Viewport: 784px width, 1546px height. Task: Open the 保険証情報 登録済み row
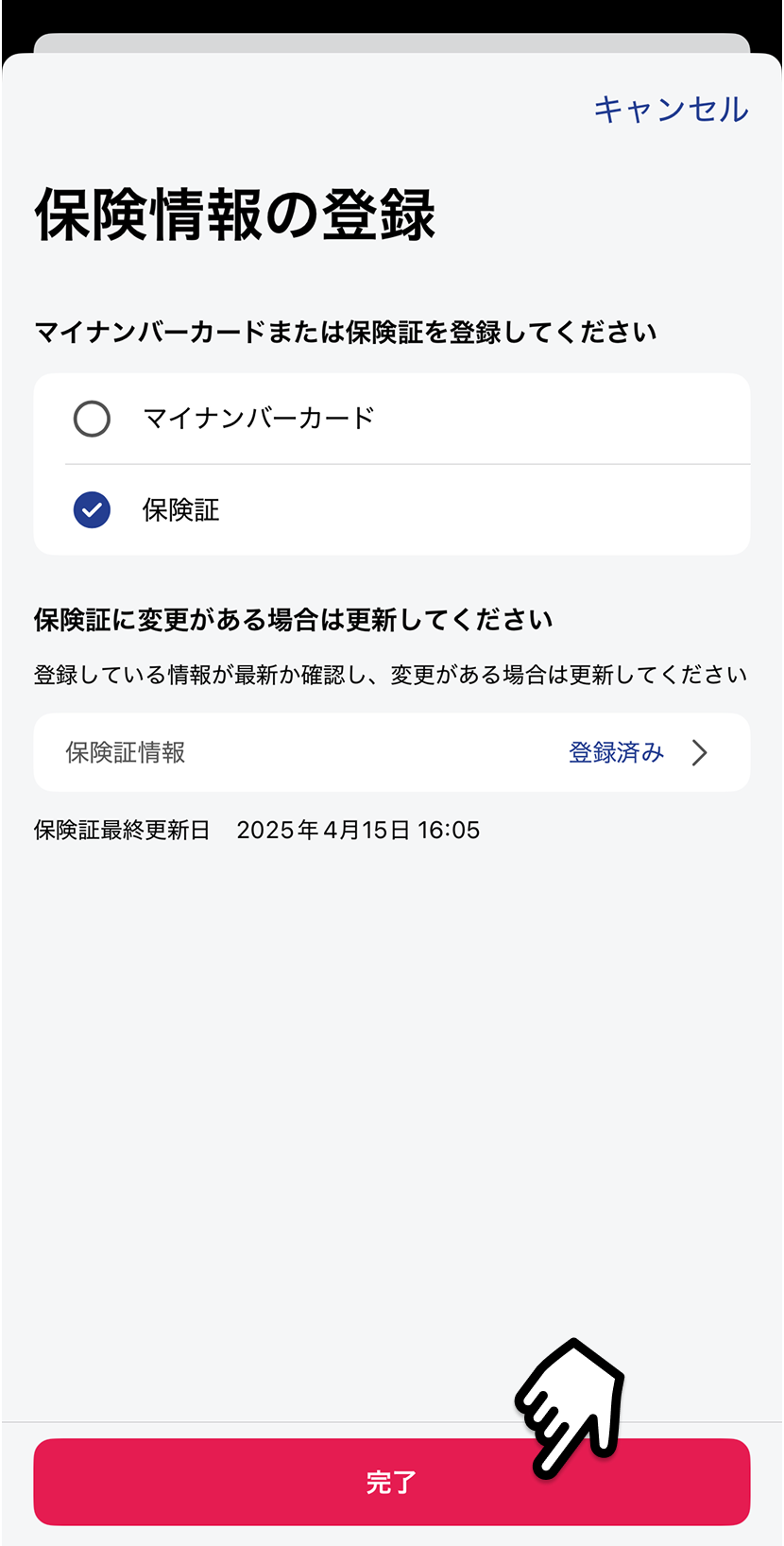tap(392, 752)
